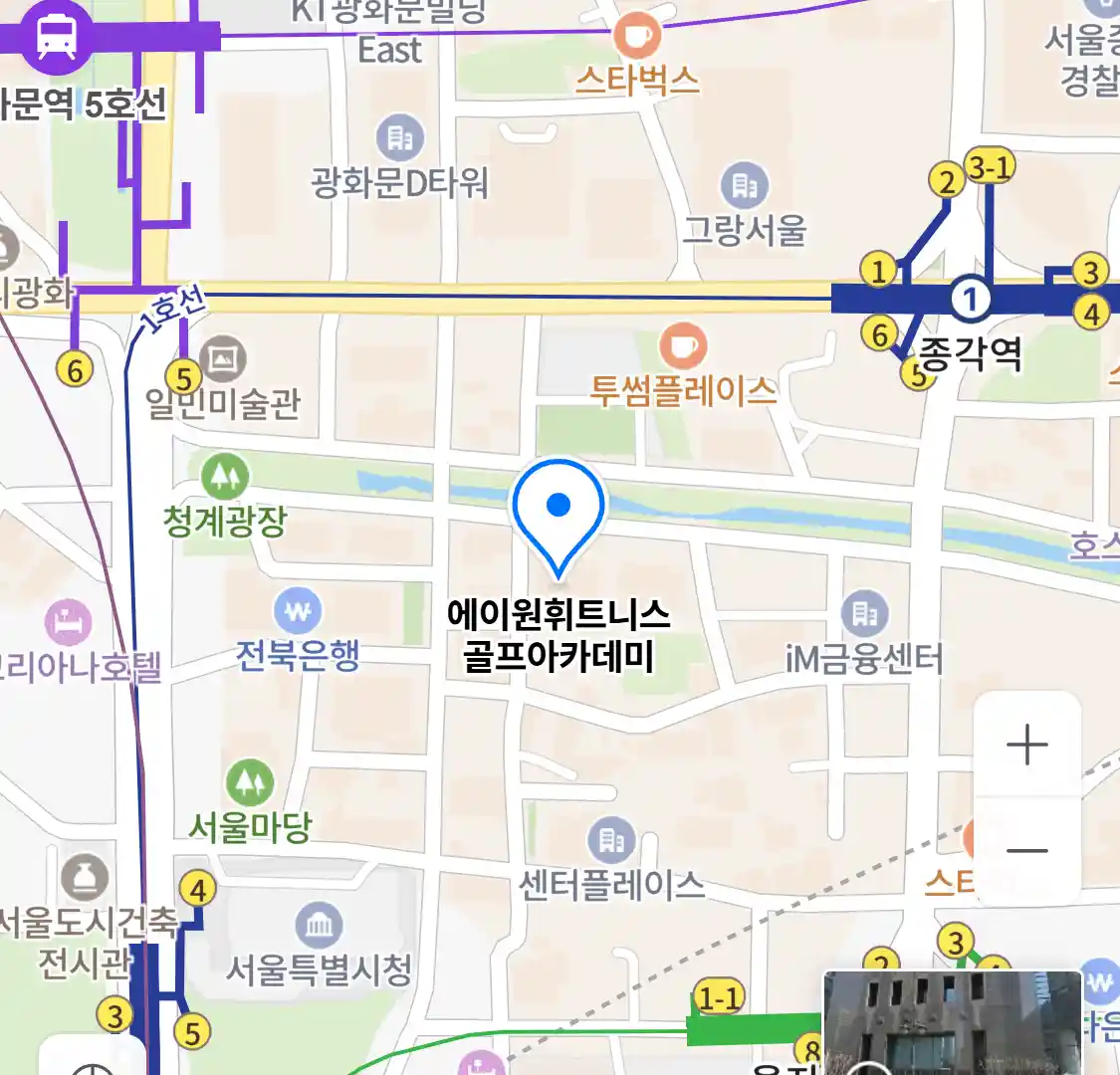Open the 그랑서울 building marker
The image size is (1120, 1075).
tap(744, 184)
